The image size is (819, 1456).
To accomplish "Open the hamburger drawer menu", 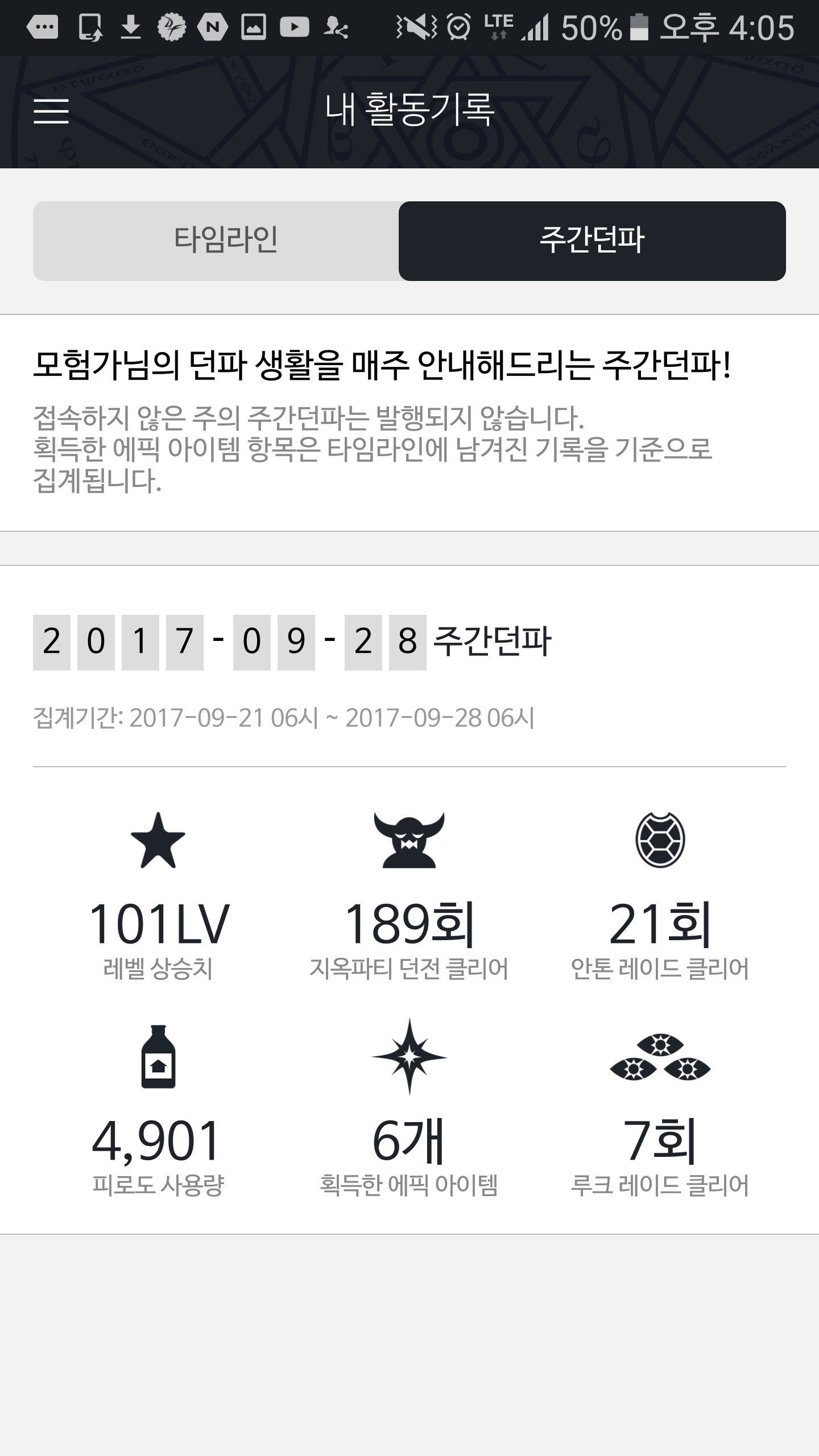I will pos(51,110).
